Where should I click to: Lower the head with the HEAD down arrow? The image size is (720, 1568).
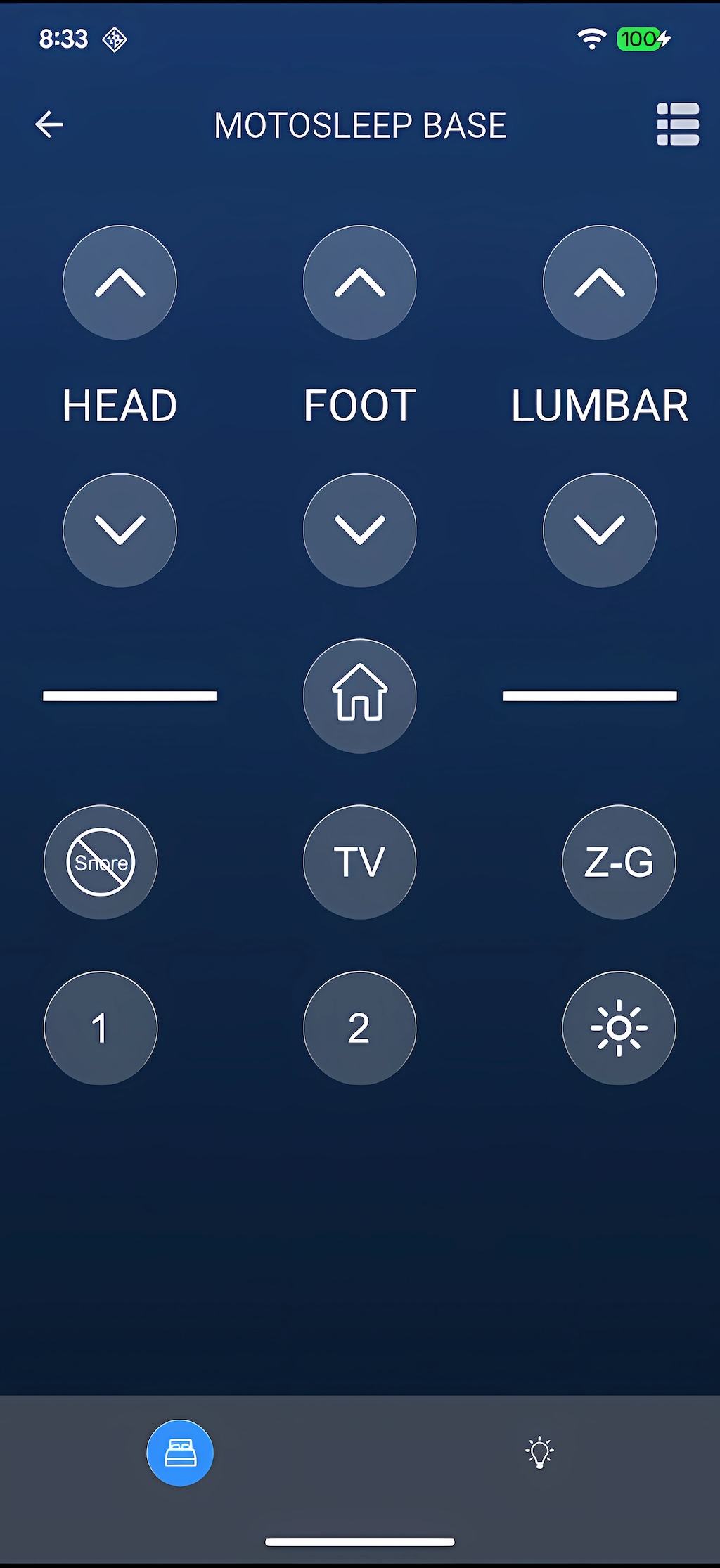[x=120, y=530]
